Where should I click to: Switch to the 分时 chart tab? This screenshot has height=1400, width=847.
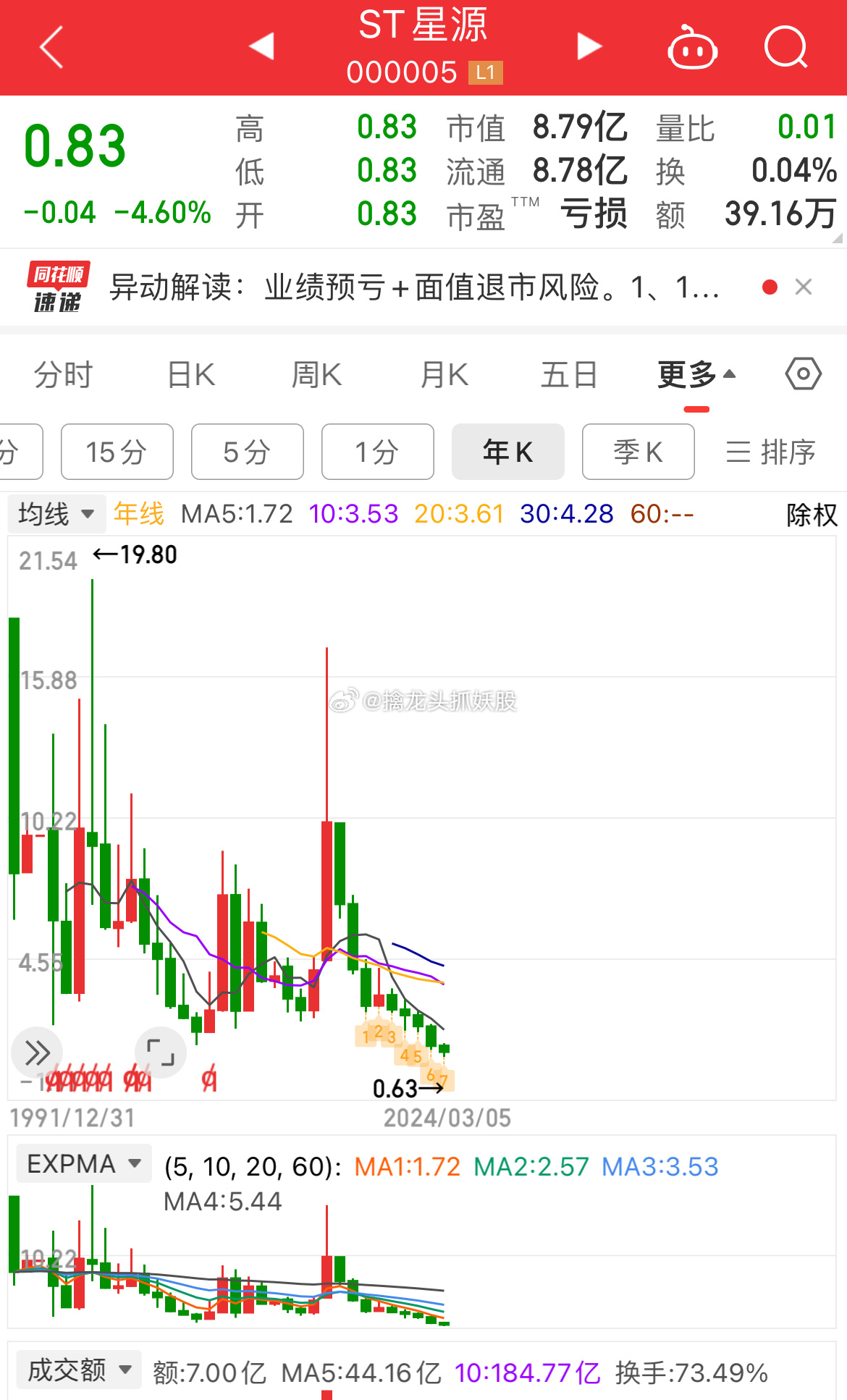click(x=64, y=375)
